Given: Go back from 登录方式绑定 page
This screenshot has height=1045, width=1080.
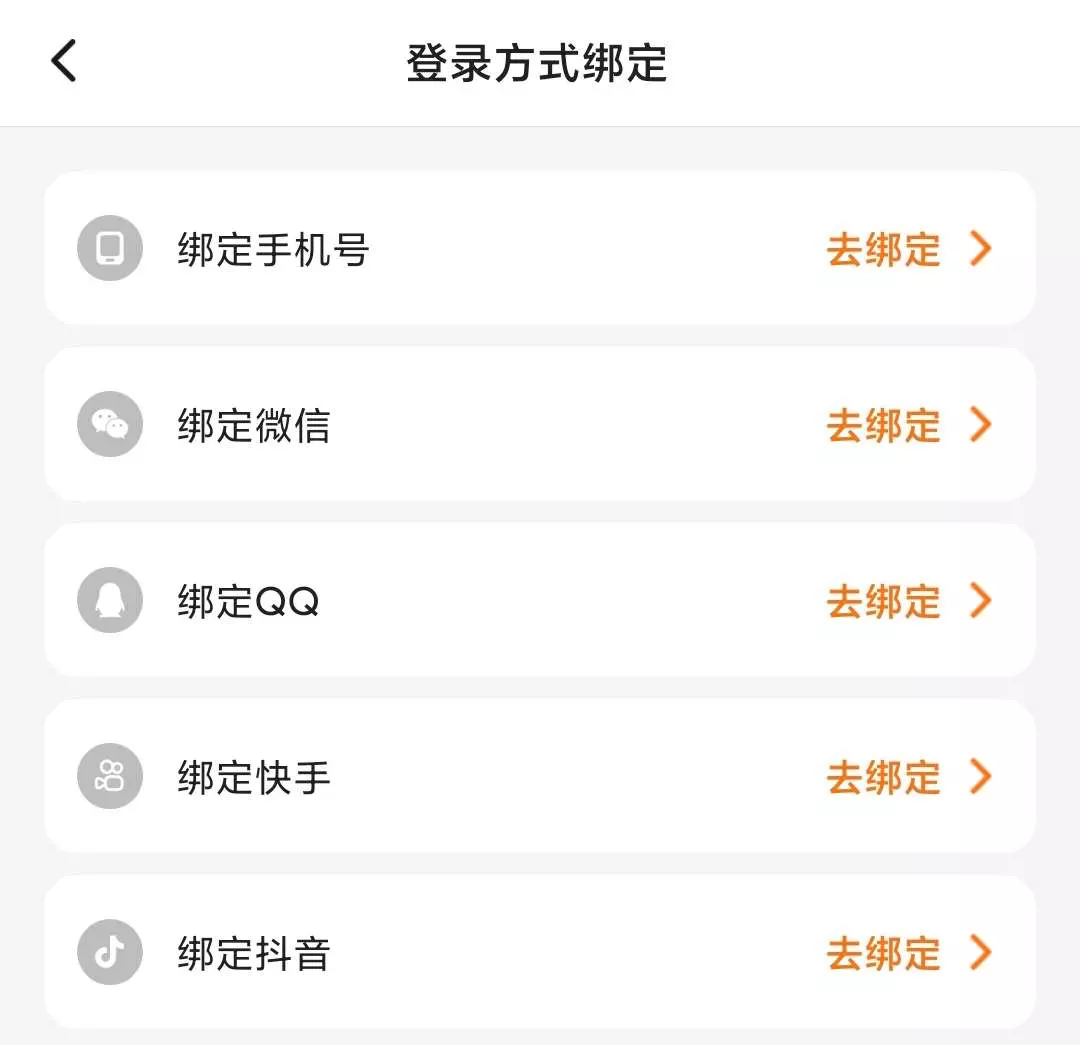Looking at the screenshot, I should coord(64,61).
